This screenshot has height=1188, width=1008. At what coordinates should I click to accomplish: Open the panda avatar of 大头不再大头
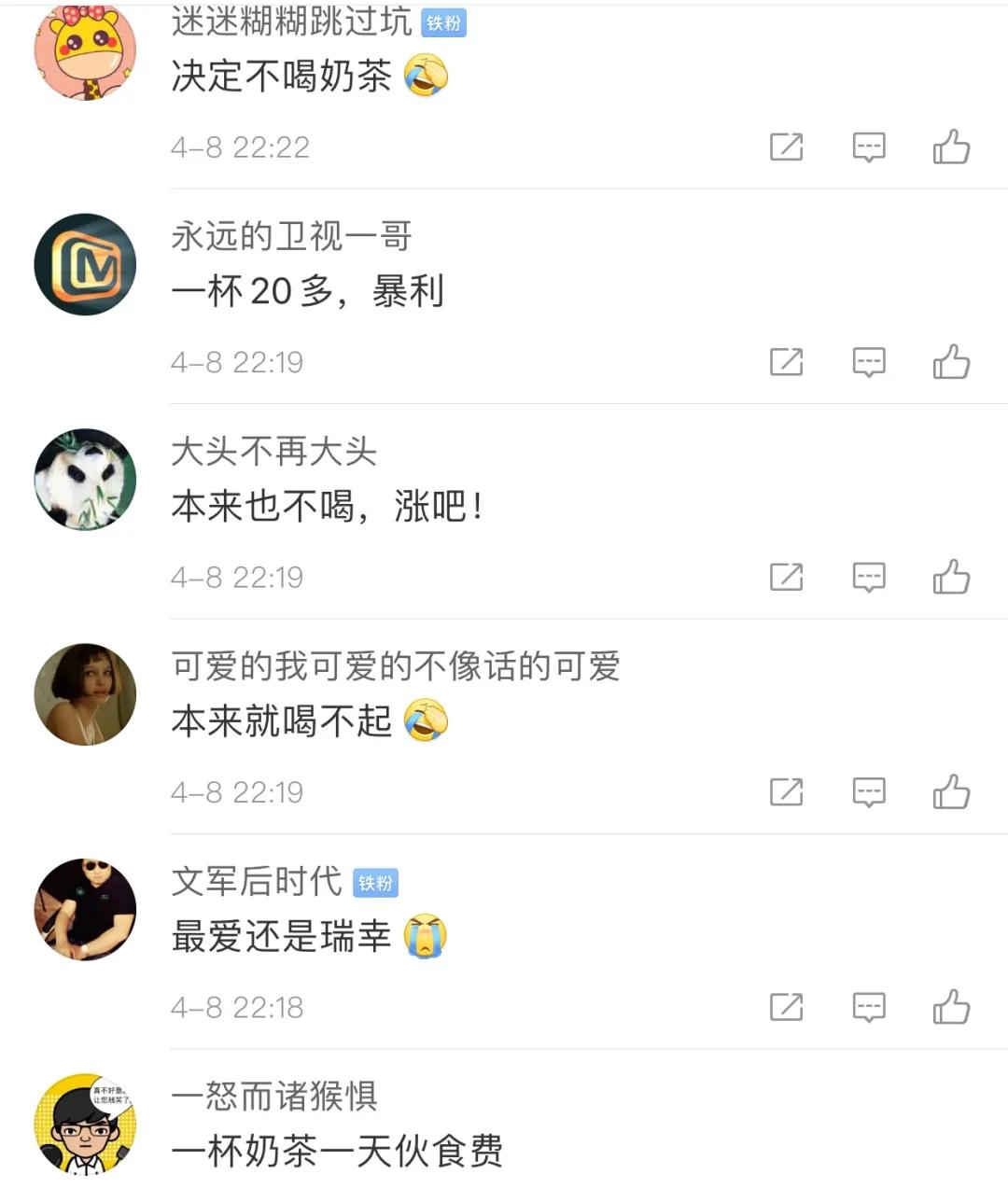click(x=85, y=480)
